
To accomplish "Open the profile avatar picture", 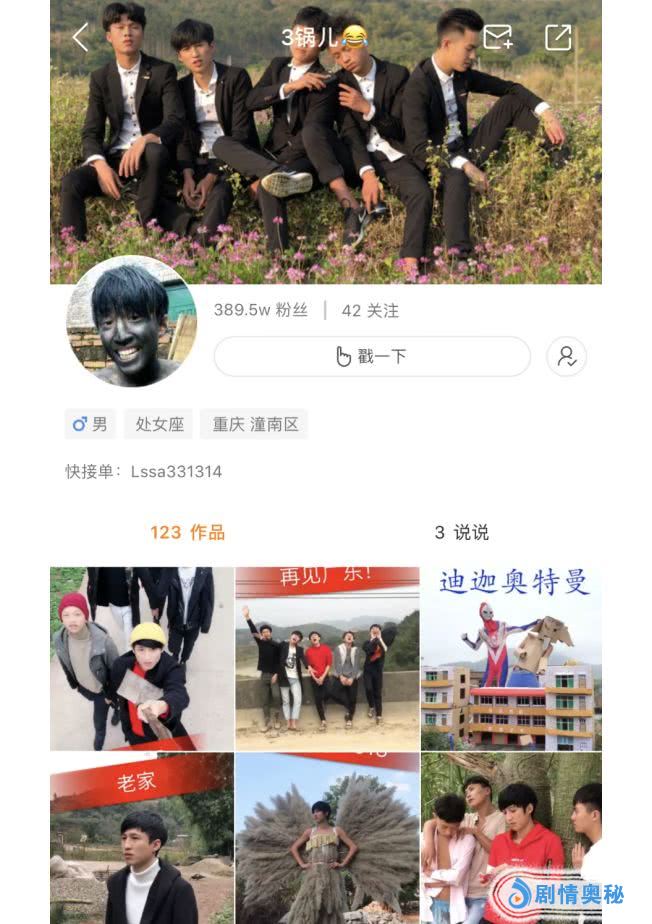I will click(x=131, y=322).
